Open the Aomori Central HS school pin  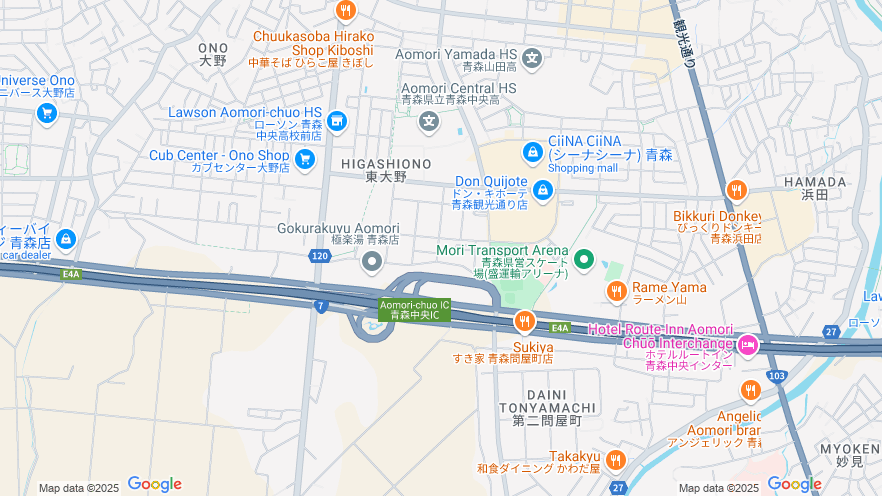click(429, 122)
